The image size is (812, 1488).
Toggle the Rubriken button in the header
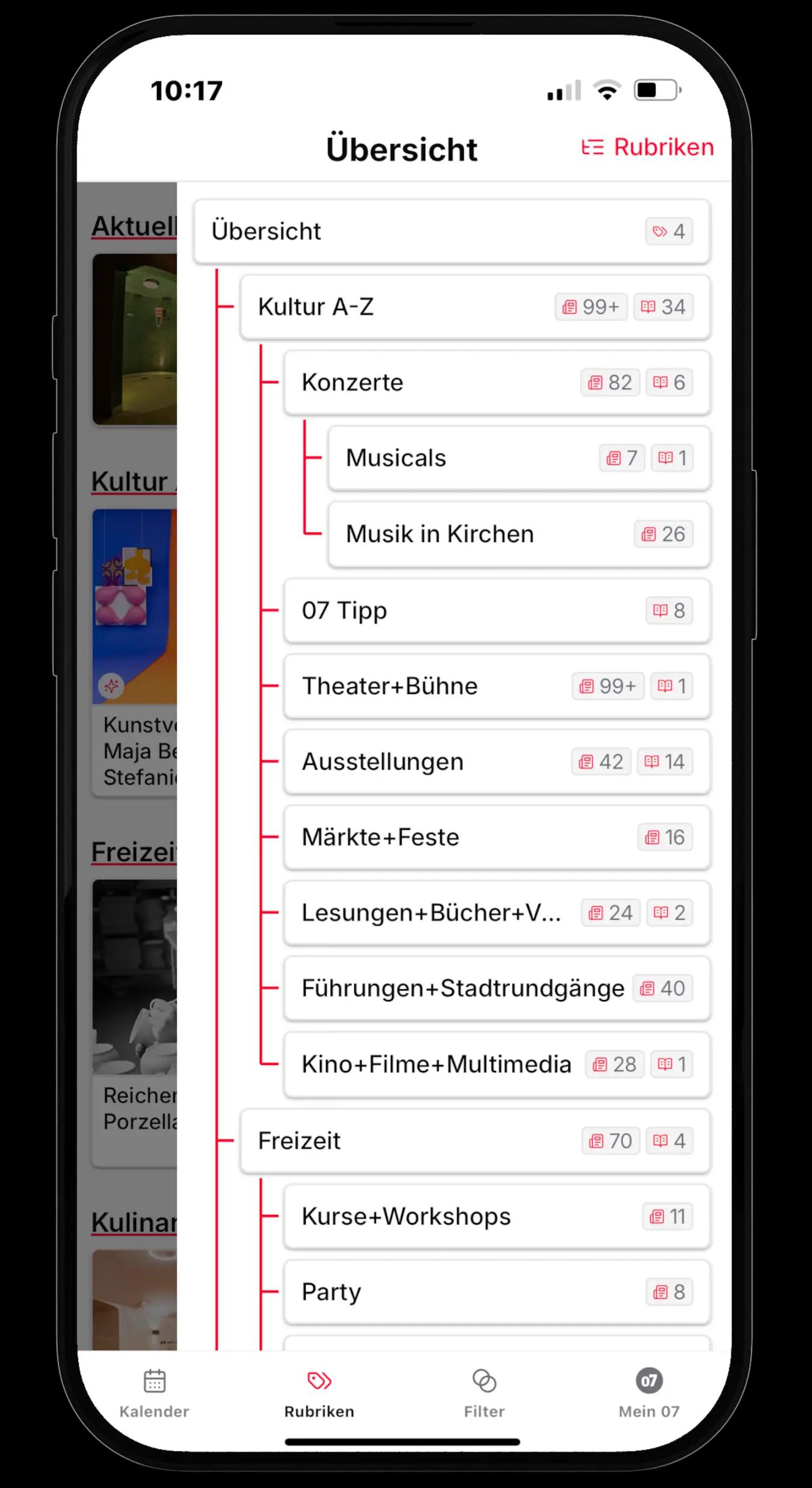tap(648, 147)
